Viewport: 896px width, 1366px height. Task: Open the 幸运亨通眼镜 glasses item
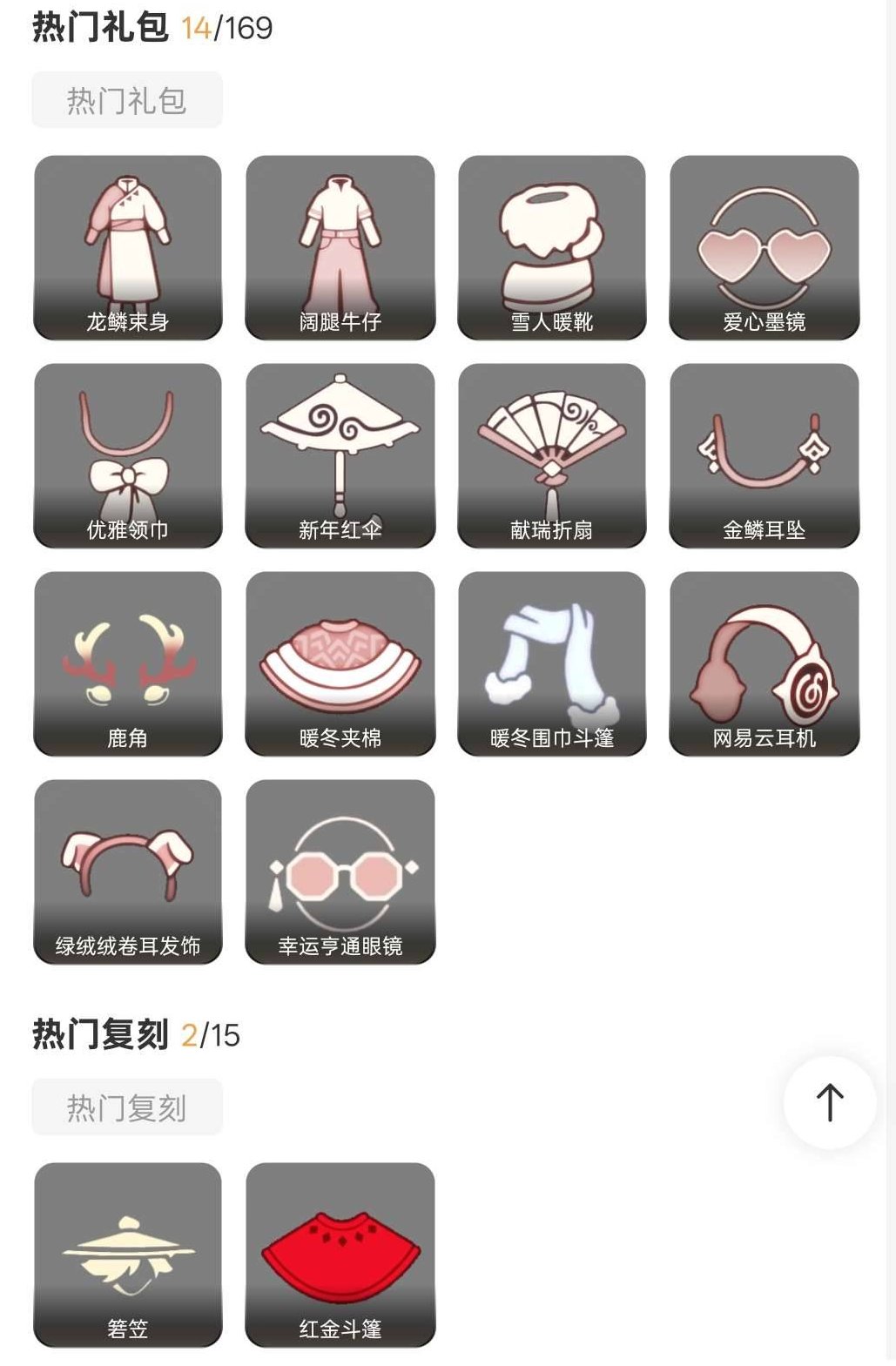[340, 871]
